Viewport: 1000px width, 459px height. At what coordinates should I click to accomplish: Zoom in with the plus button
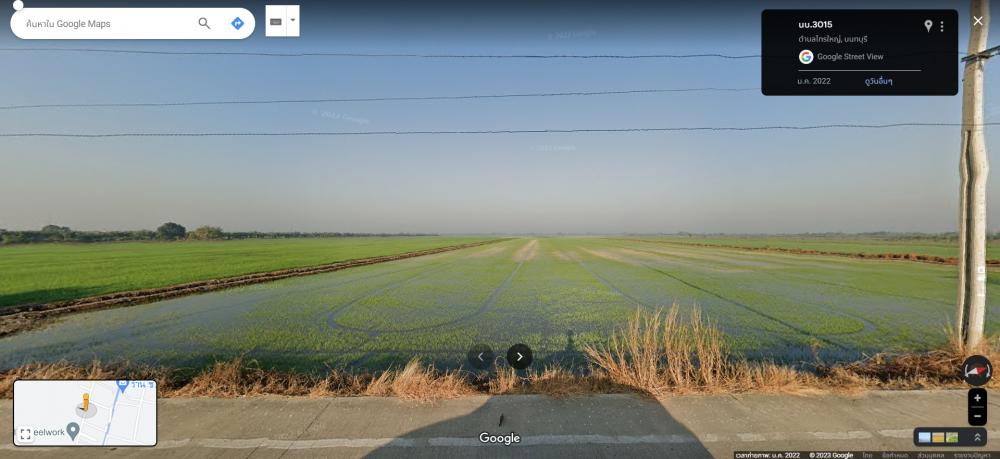977,398
